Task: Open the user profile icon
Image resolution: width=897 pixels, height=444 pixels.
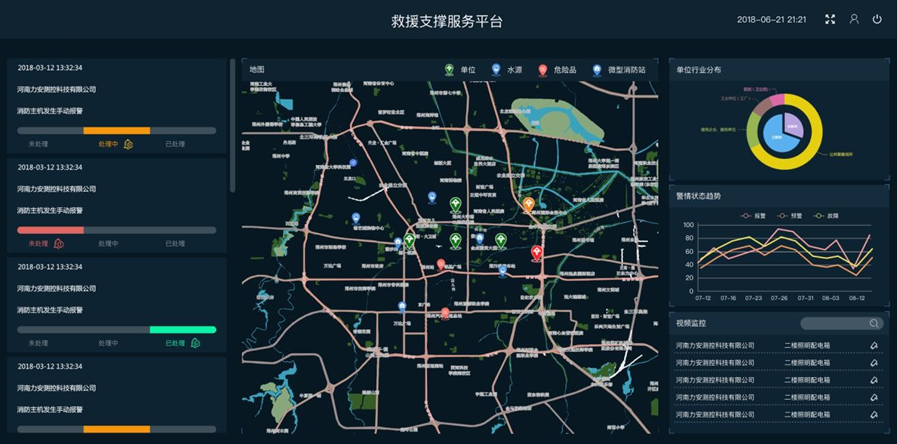Action: click(x=854, y=19)
